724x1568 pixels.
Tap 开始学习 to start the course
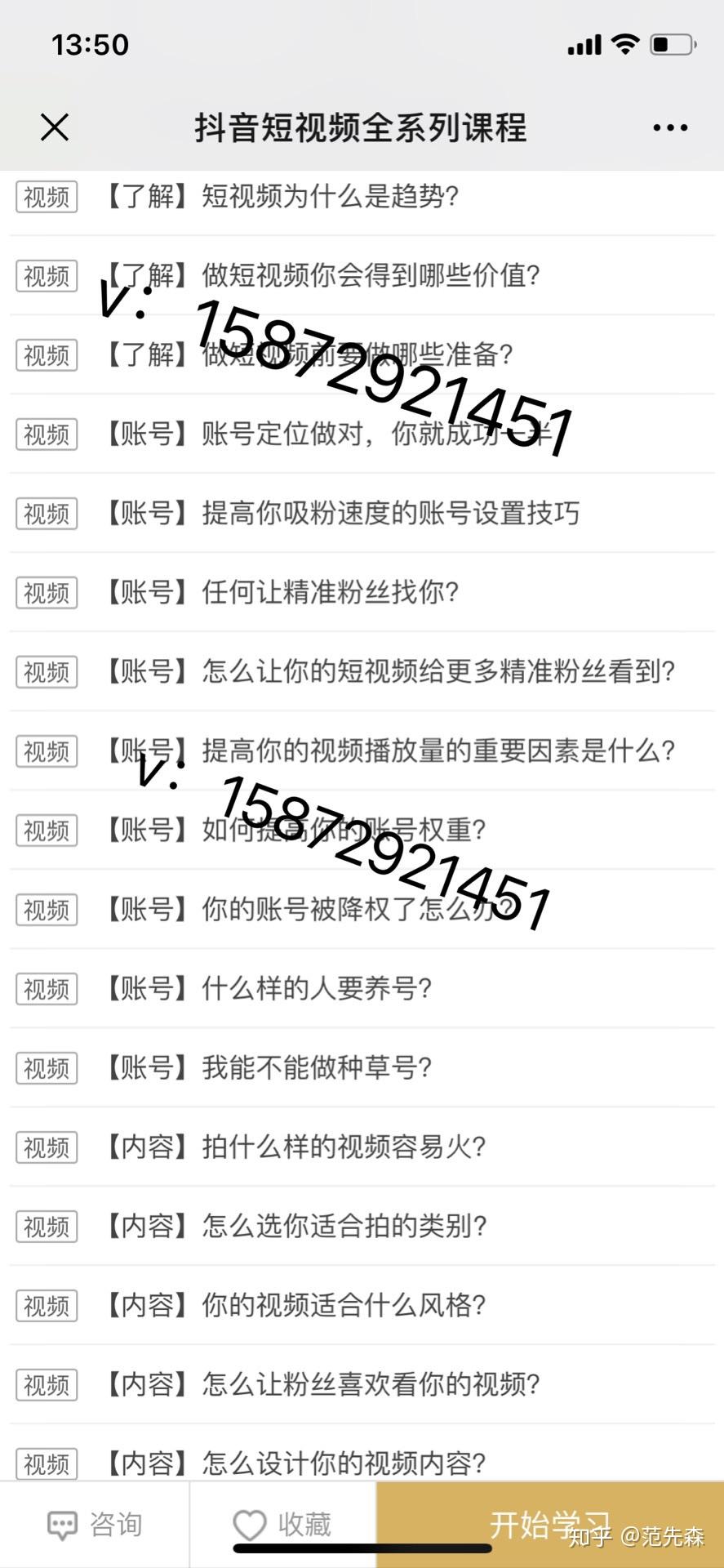click(x=549, y=1524)
